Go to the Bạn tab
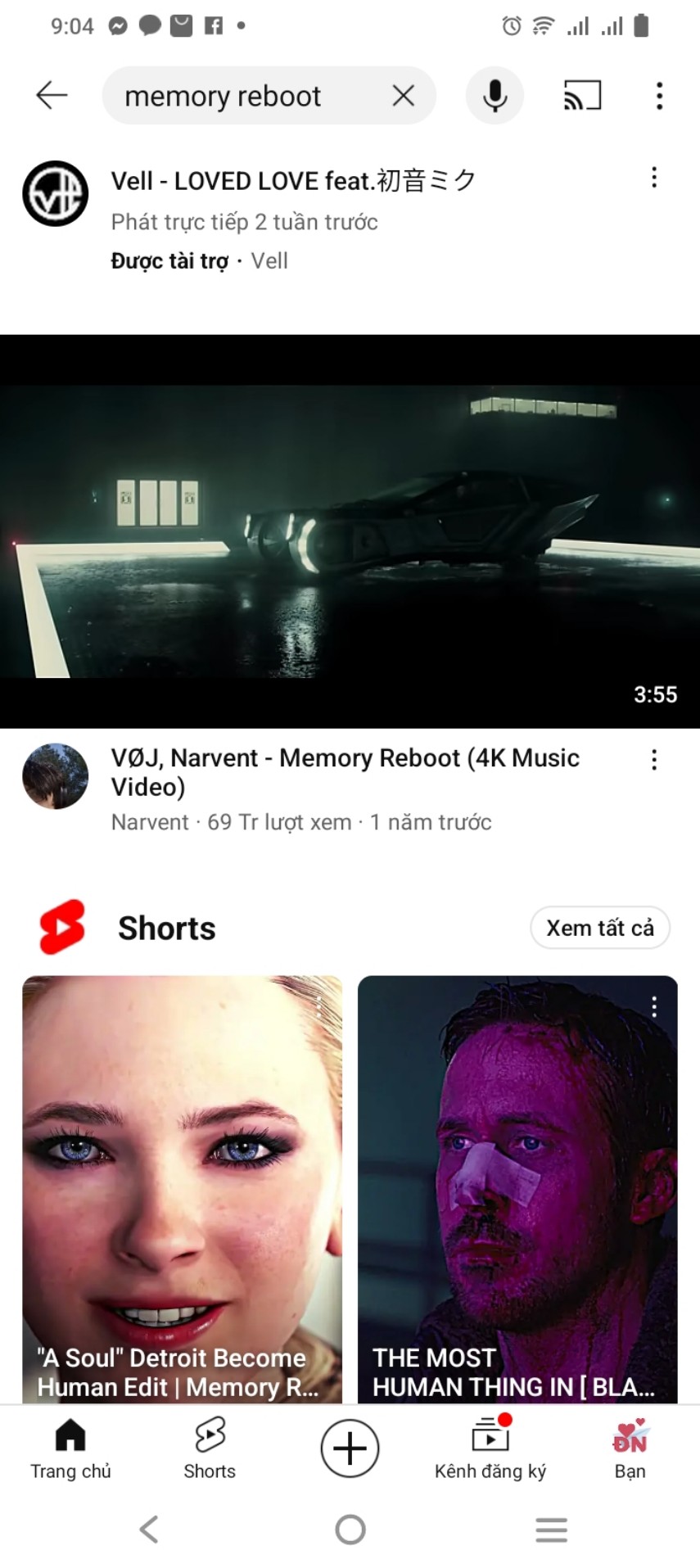 630,1448
